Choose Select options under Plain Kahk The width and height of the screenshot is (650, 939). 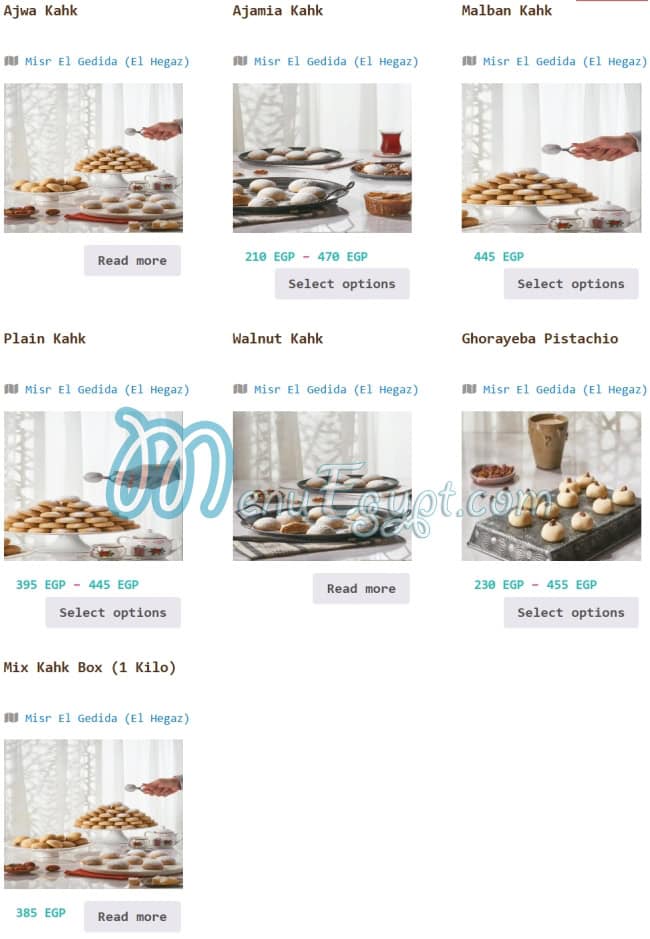click(x=113, y=613)
